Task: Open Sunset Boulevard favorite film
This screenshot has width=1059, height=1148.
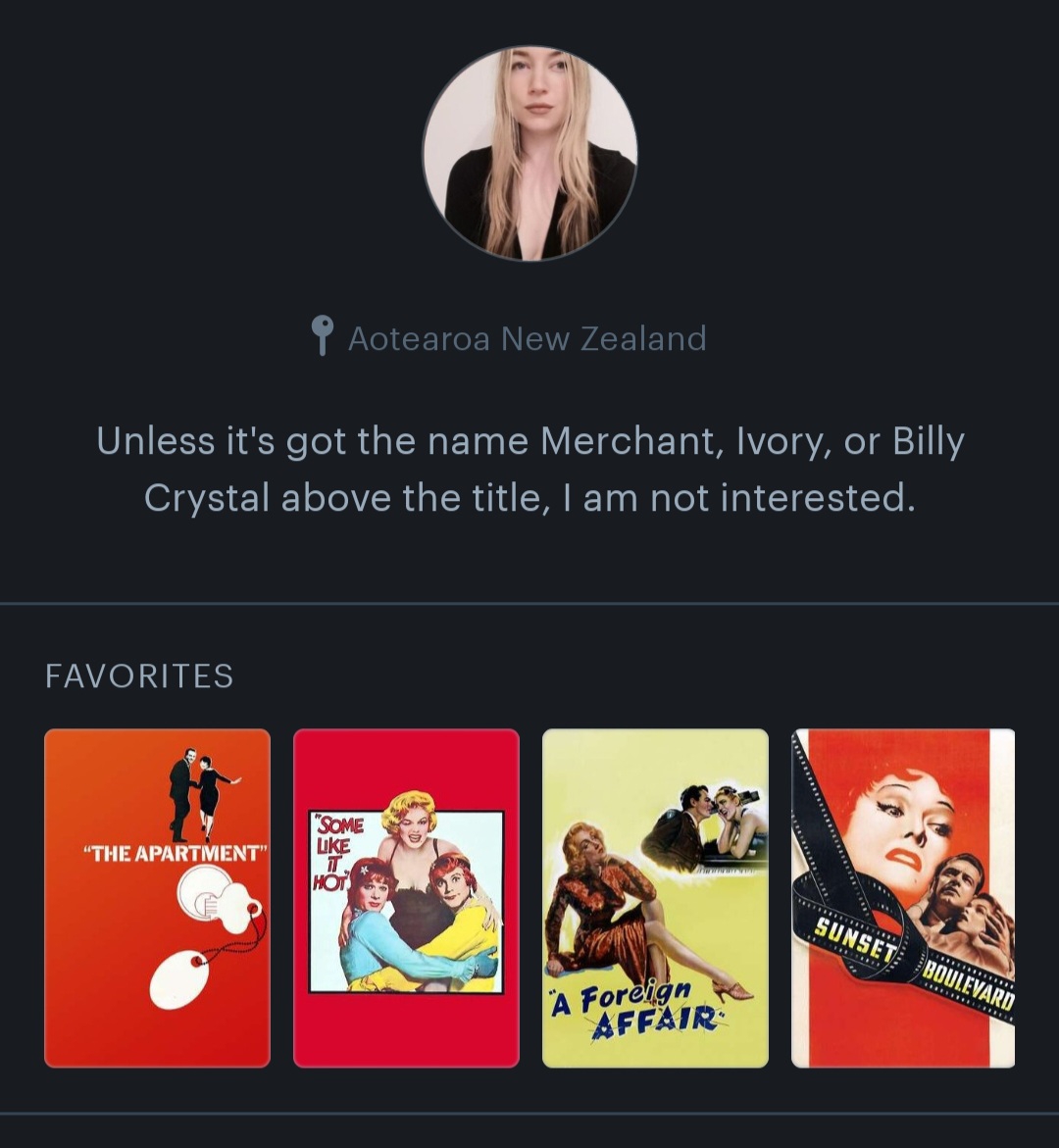Action: [903, 897]
